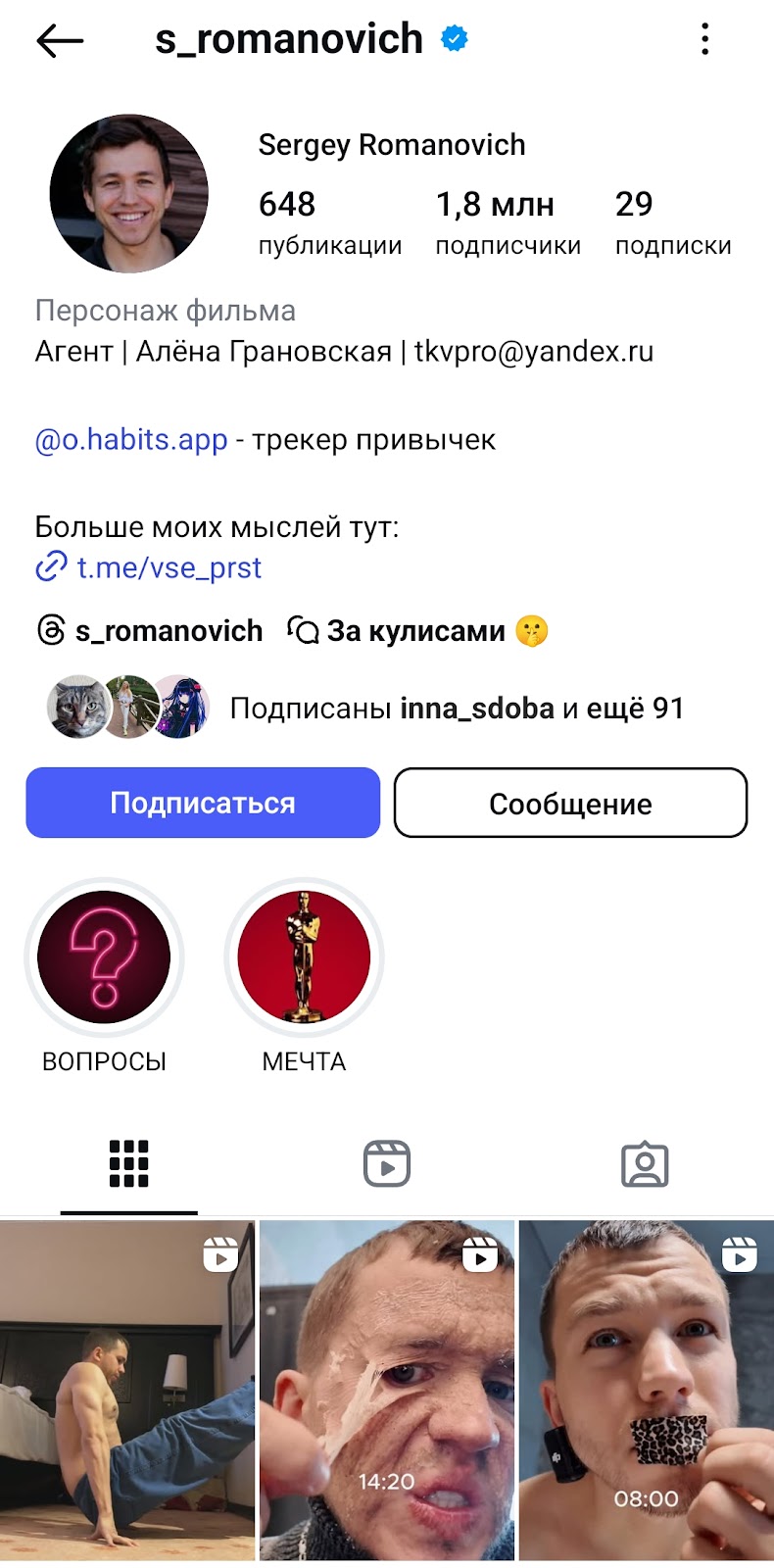View the profile picture

click(x=128, y=193)
